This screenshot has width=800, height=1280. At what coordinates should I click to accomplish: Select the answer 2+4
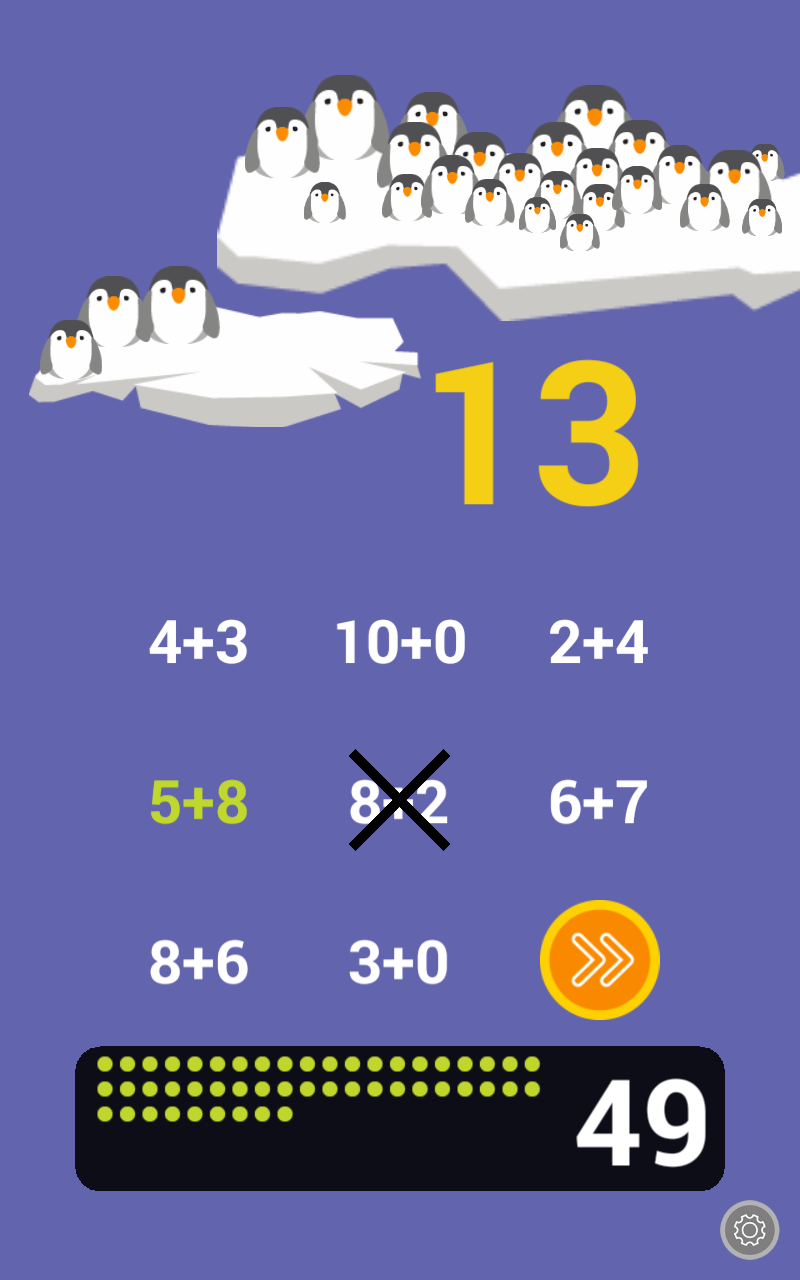pos(601,643)
